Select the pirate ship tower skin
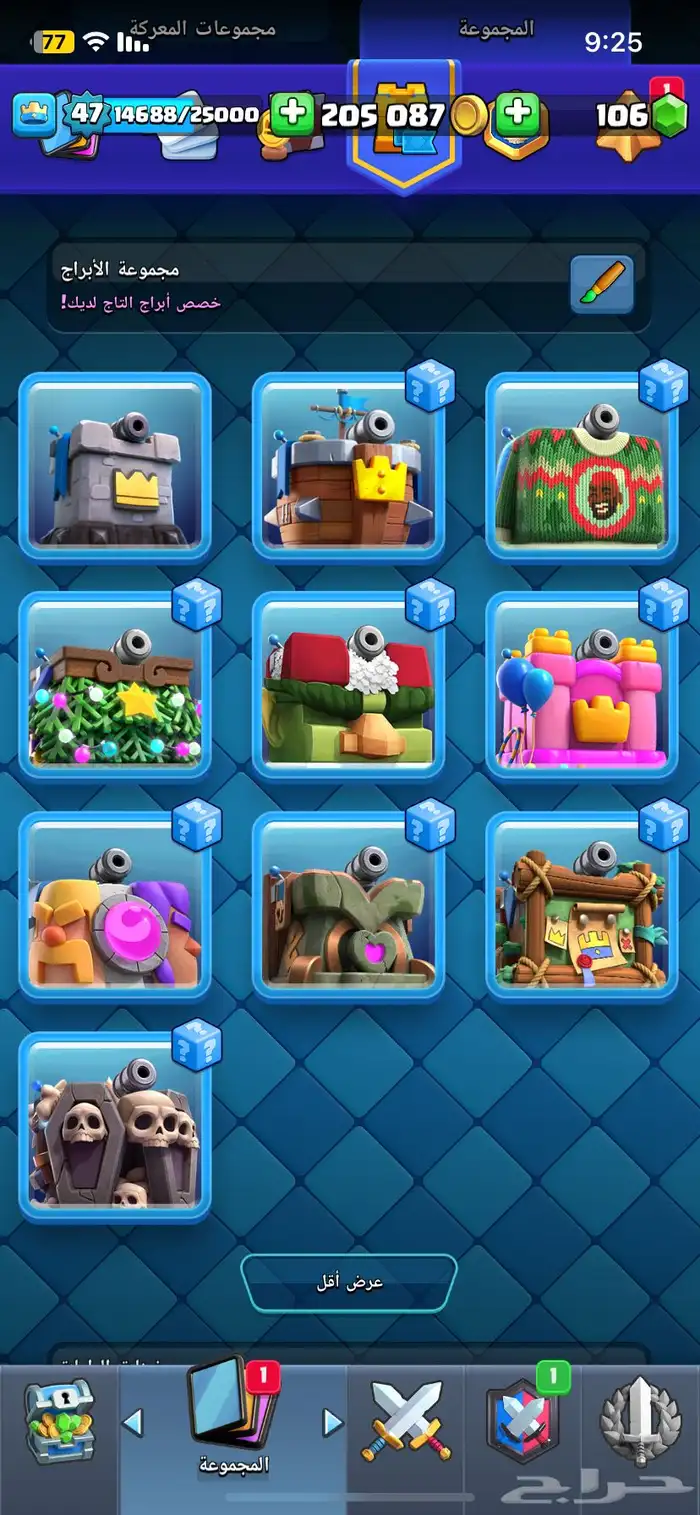Screen dimensions: 700x1515 click(348, 466)
